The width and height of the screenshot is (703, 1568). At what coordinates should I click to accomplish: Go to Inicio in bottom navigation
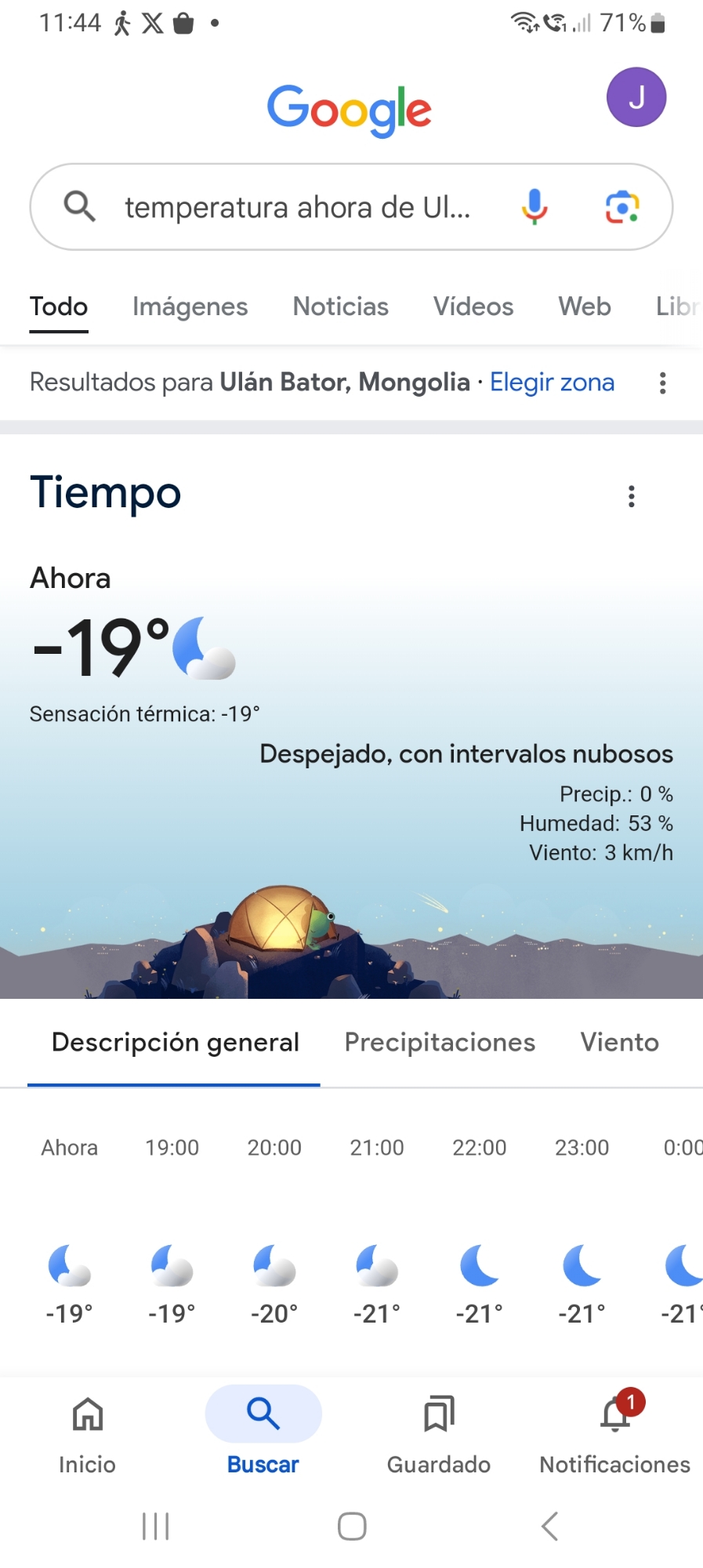click(87, 1432)
